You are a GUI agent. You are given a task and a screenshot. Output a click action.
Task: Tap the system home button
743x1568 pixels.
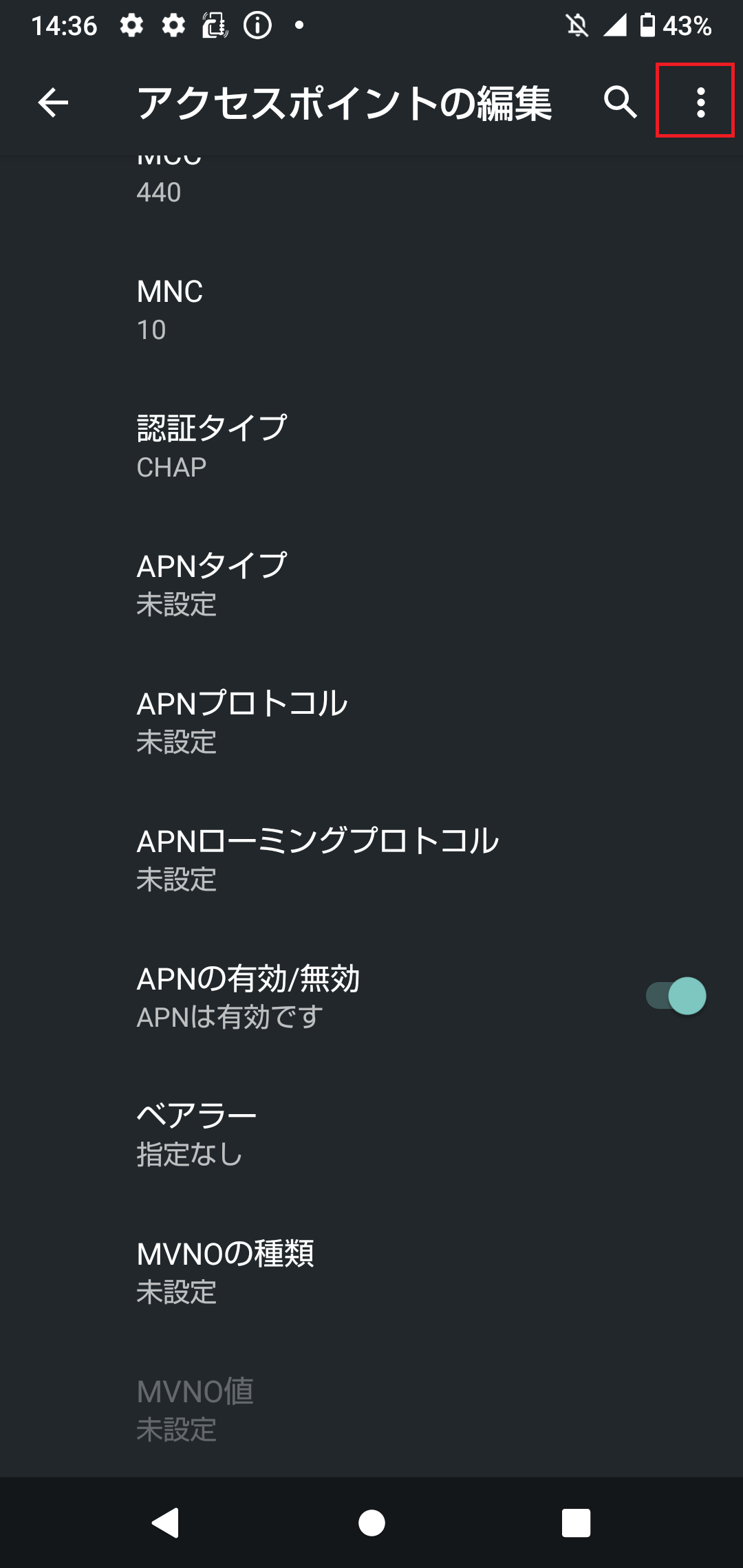pyautogui.click(x=371, y=1523)
